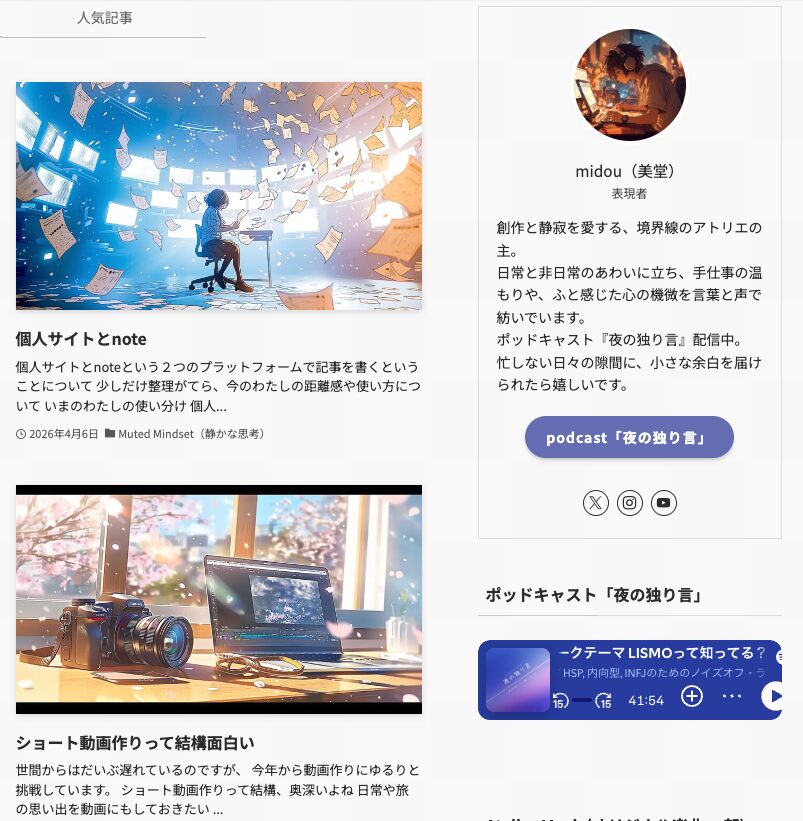803x821 pixels.
Task: Rewind the podcast 15 seconds
Action: click(x=561, y=700)
